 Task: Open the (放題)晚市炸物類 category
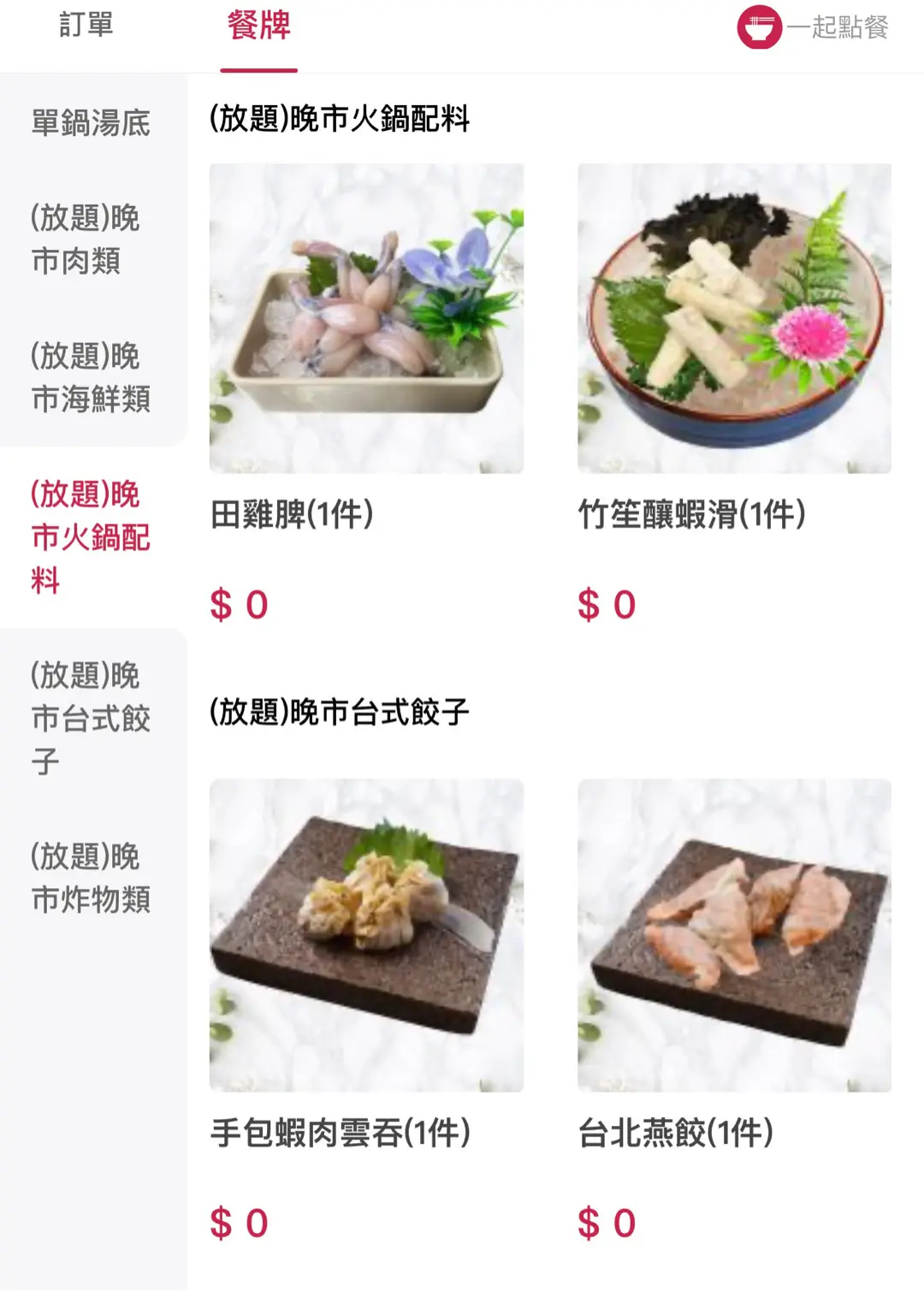(91, 878)
